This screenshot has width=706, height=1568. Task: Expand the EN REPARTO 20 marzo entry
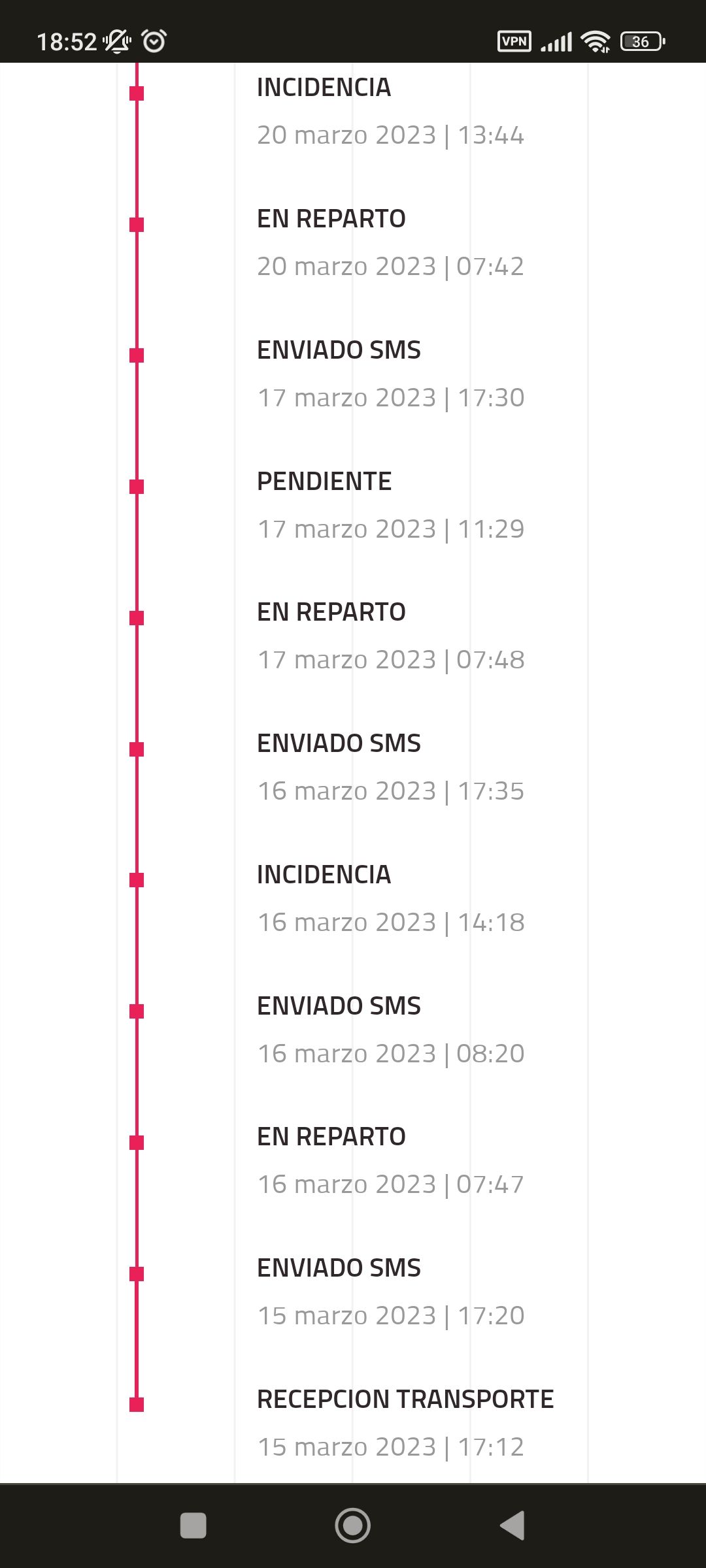[330, 218]
